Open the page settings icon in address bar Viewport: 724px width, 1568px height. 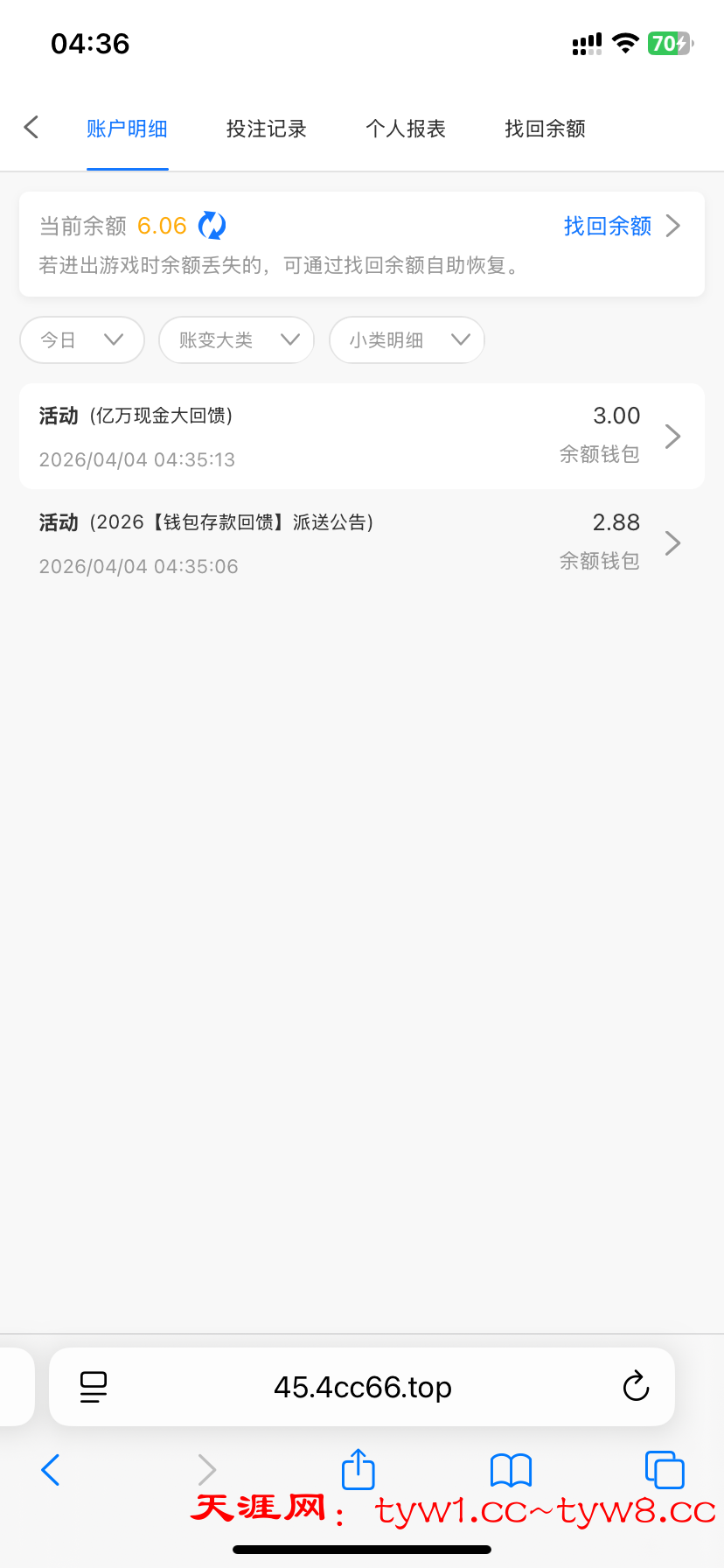(94, 1387)
